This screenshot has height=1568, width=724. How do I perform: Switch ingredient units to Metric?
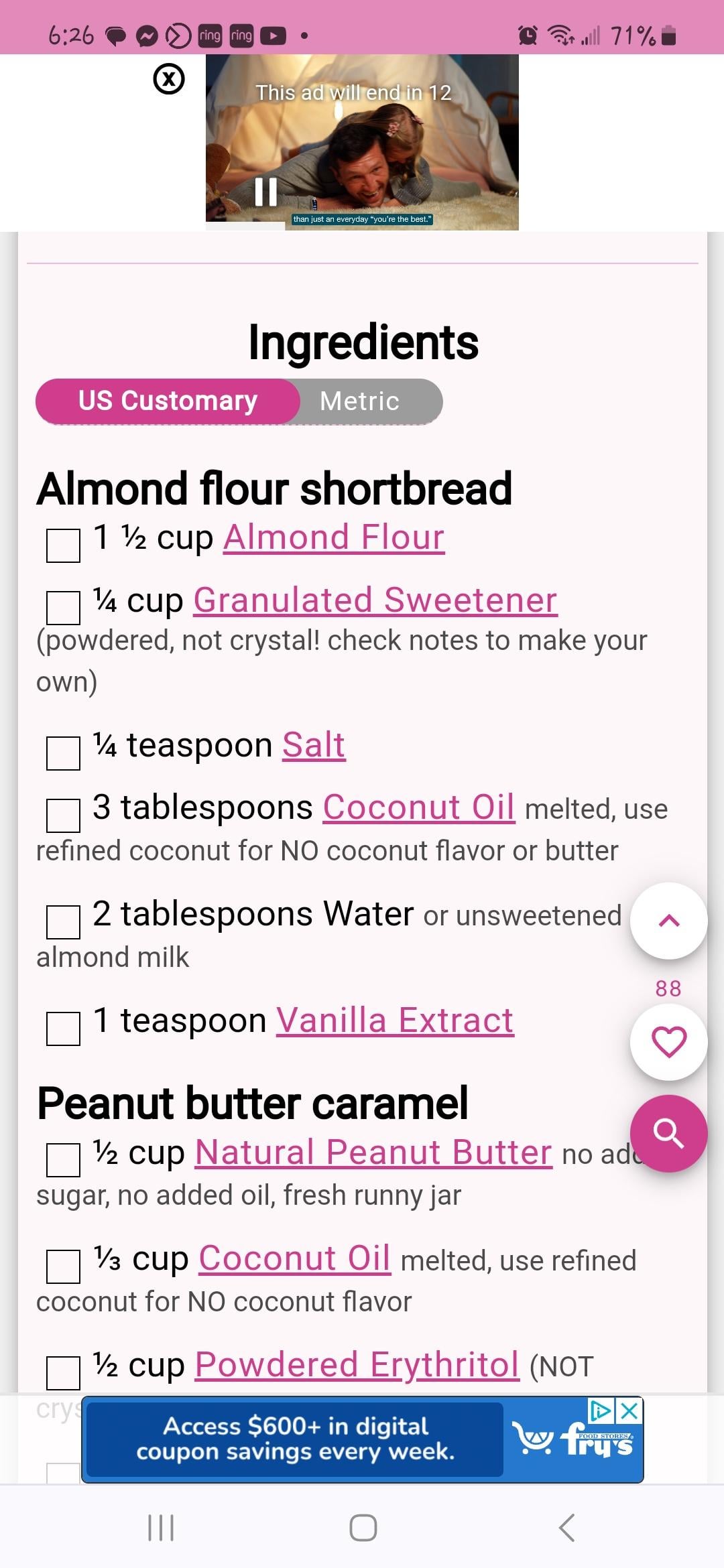[360, 401]
